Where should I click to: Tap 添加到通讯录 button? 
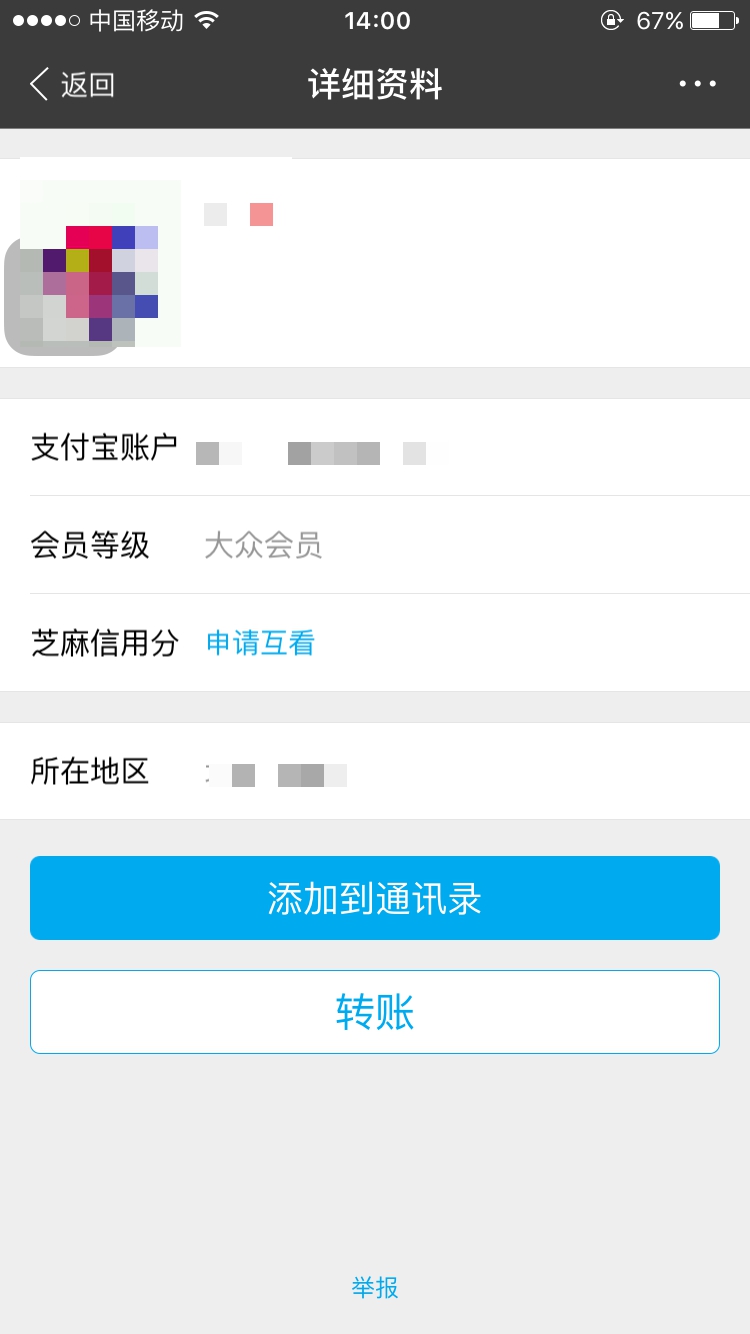point(375,898)
